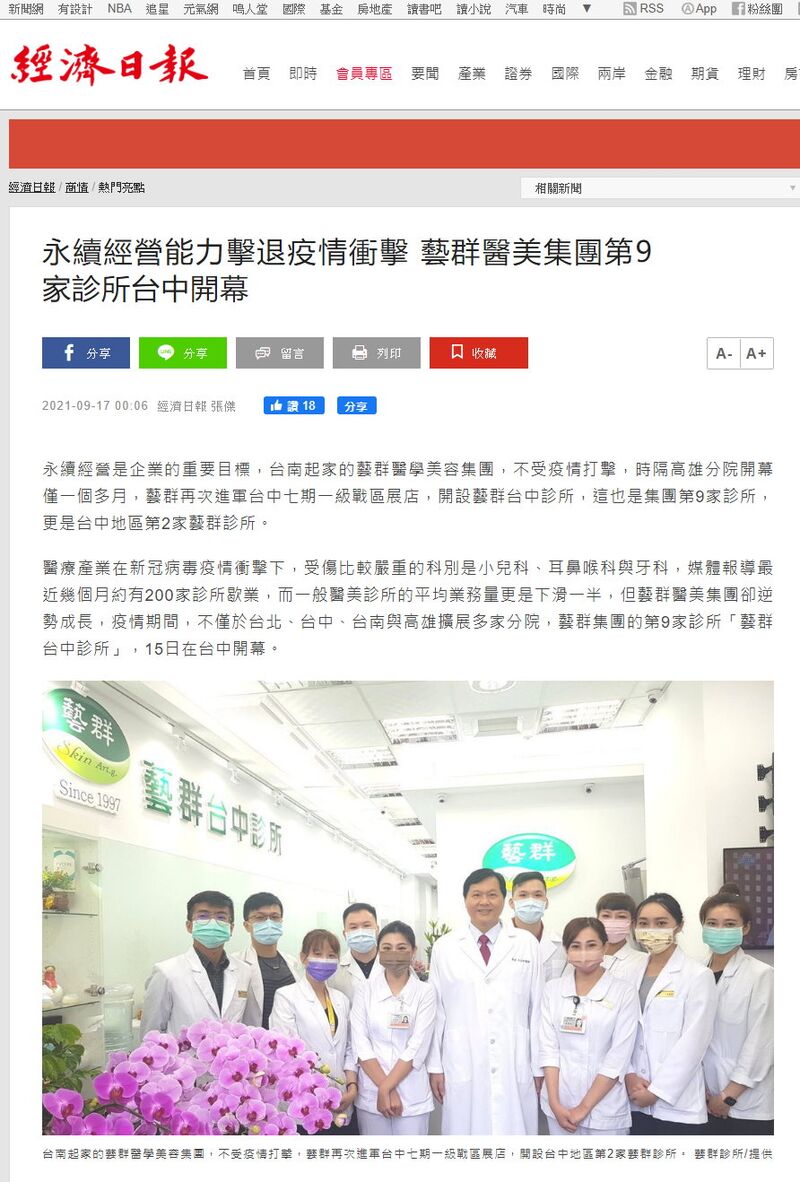Viewport: 800px width, 1182px height.
Task: Like the article with 讚 button
Action: pos(294,406)
